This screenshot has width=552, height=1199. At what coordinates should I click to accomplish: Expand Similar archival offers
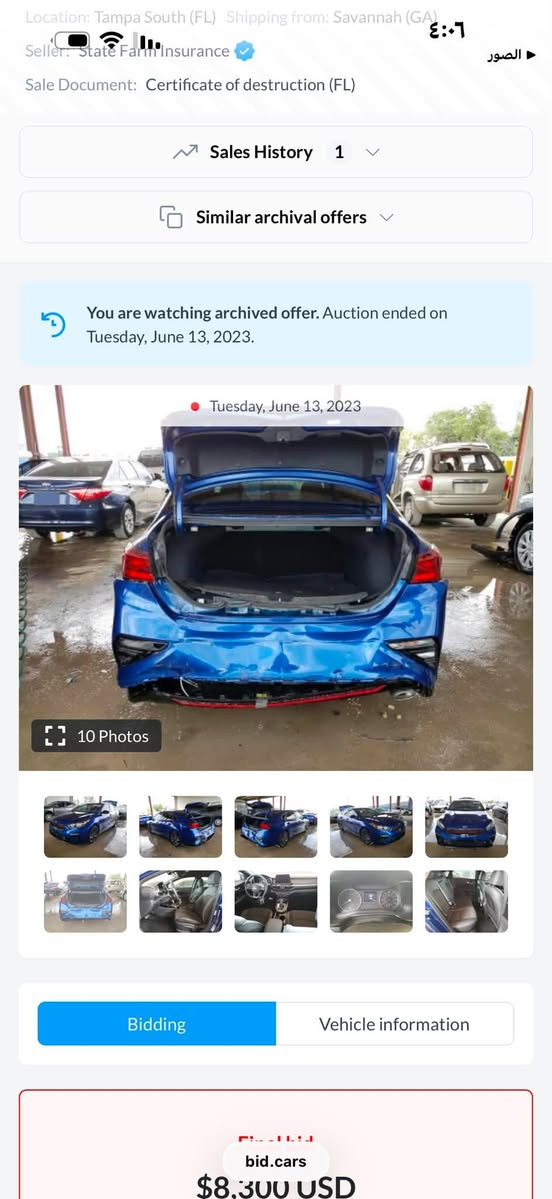pyautogui.click(x=275, y=217)
